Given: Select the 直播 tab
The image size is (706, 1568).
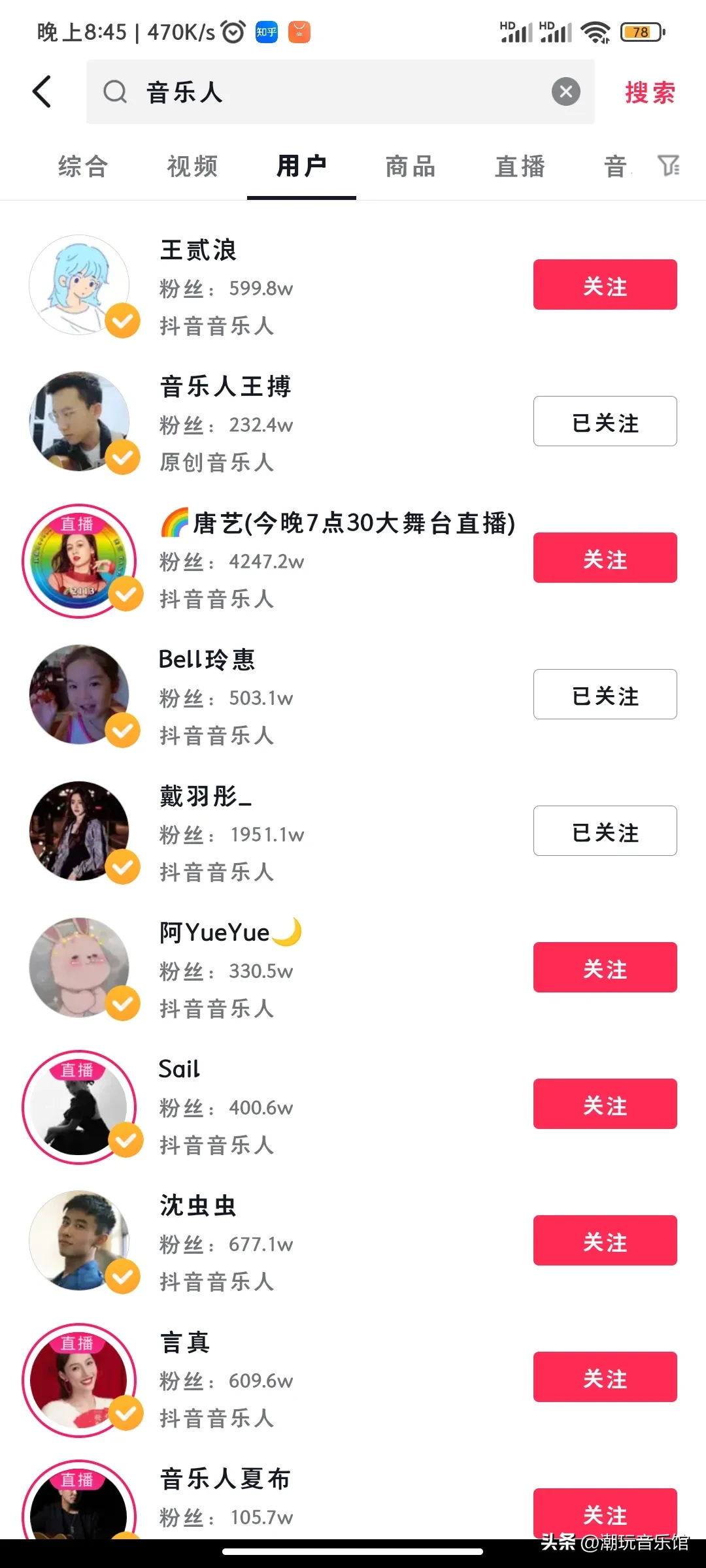Looking at the screenshot, I should coord(520,167).
